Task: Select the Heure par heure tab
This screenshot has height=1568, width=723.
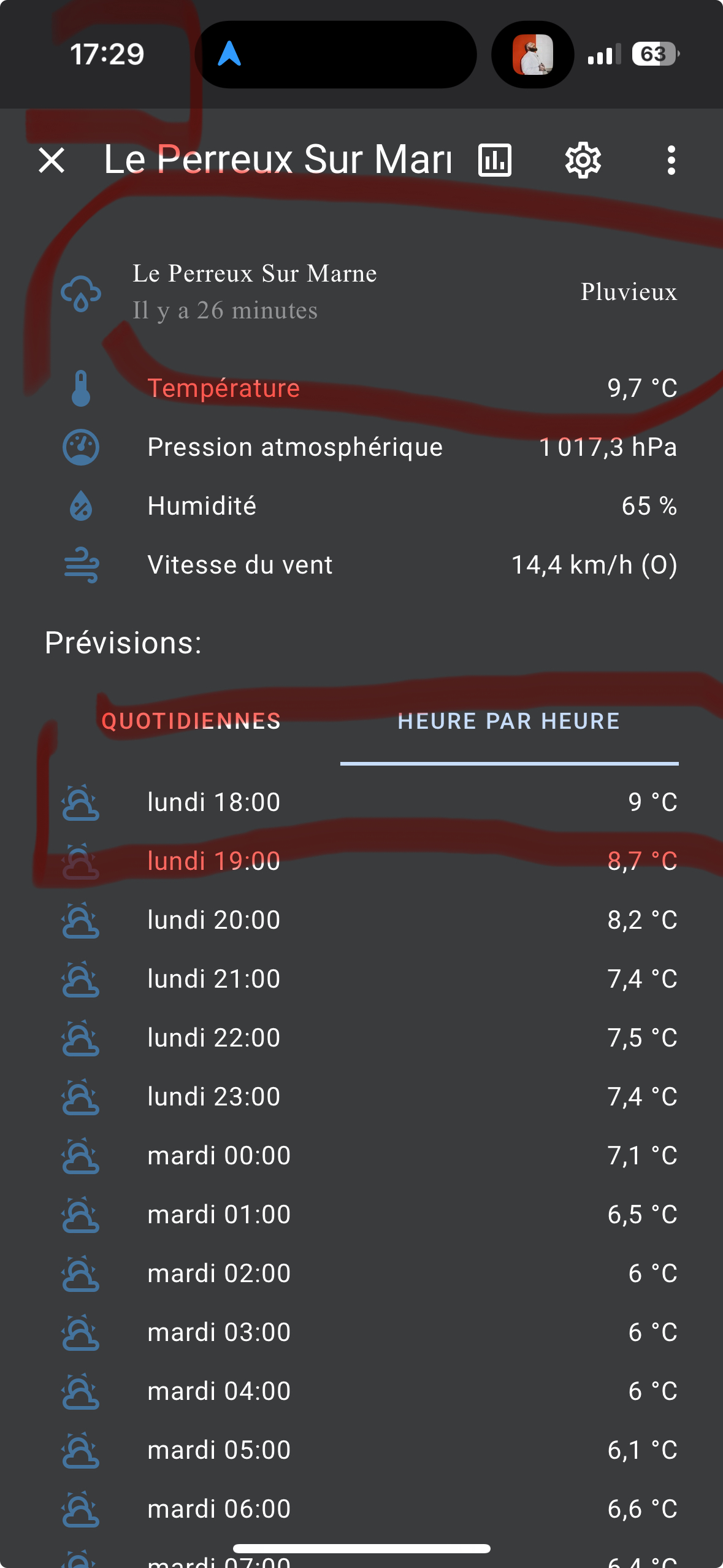Action: tap(509, 721)
